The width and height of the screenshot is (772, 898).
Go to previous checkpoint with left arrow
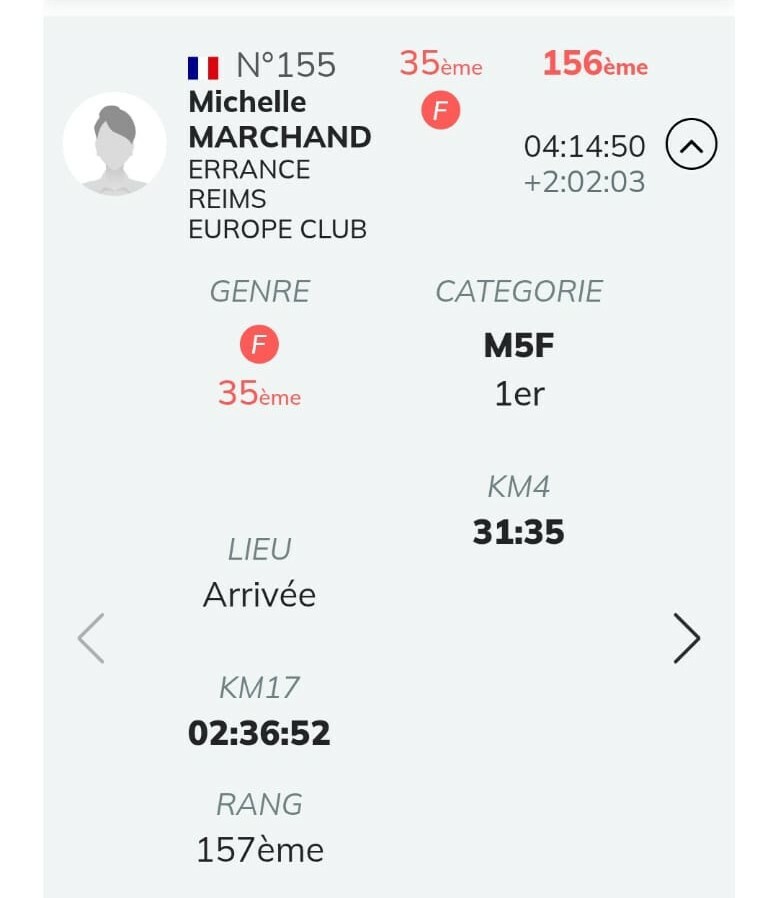click(x=91, y=638)
